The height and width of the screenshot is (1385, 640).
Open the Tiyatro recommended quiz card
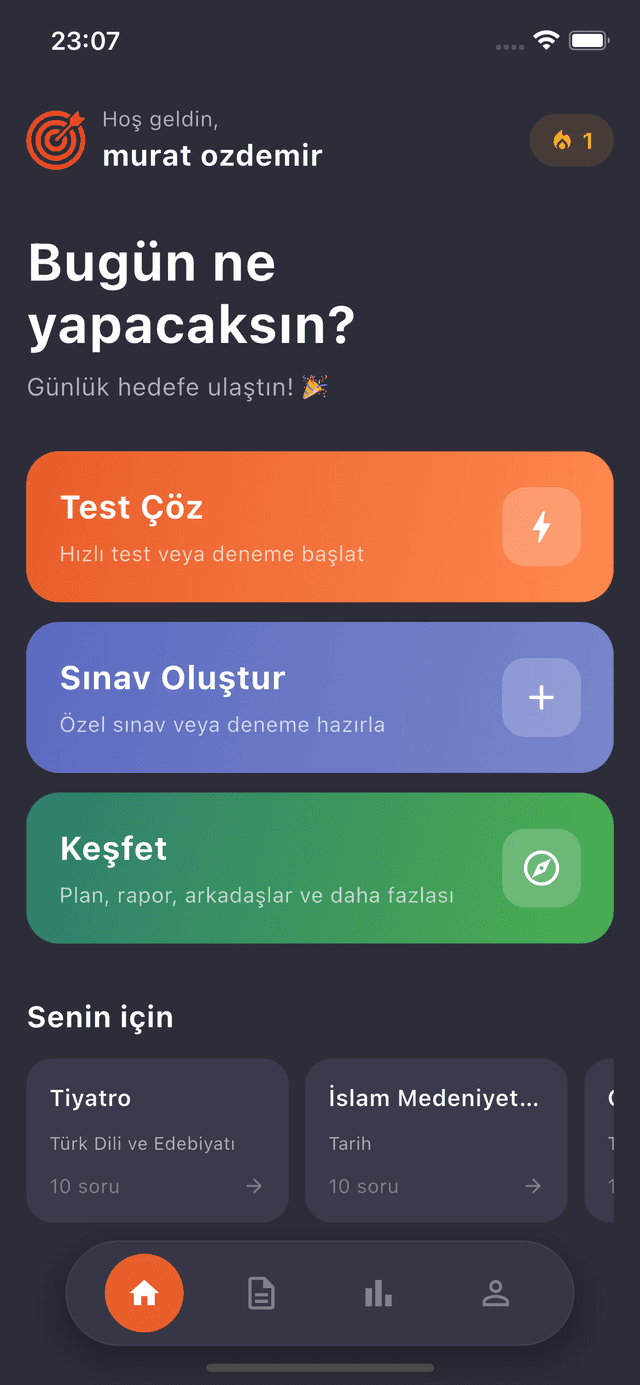pyautogui.click(x=157, y=1140)
